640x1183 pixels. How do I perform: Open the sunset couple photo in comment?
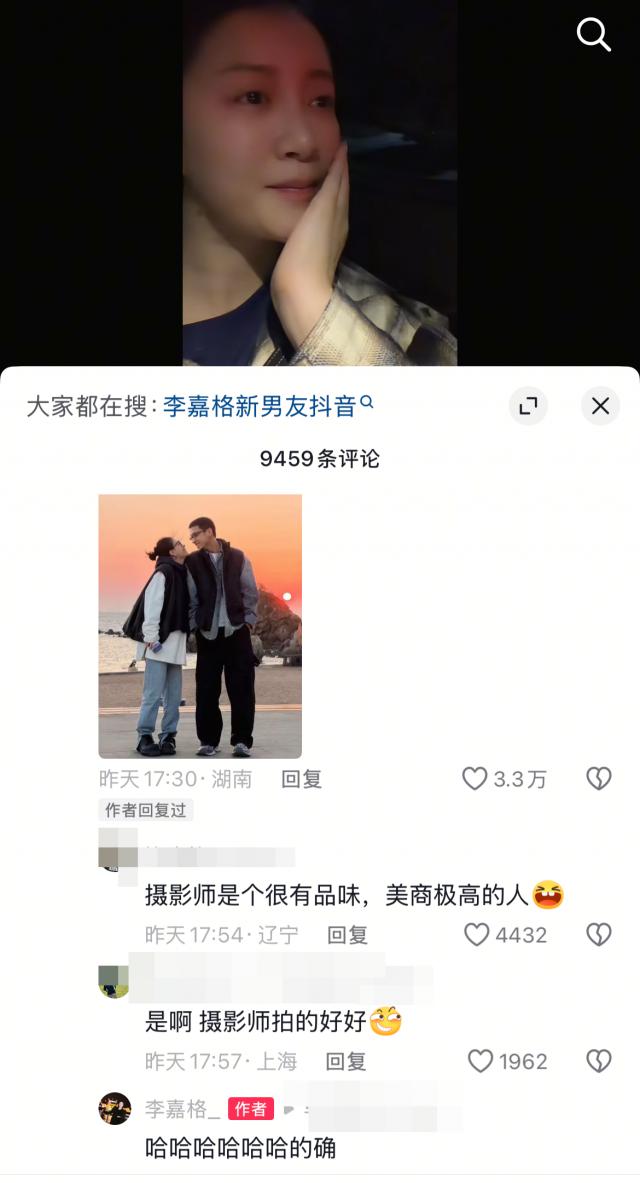200,626
